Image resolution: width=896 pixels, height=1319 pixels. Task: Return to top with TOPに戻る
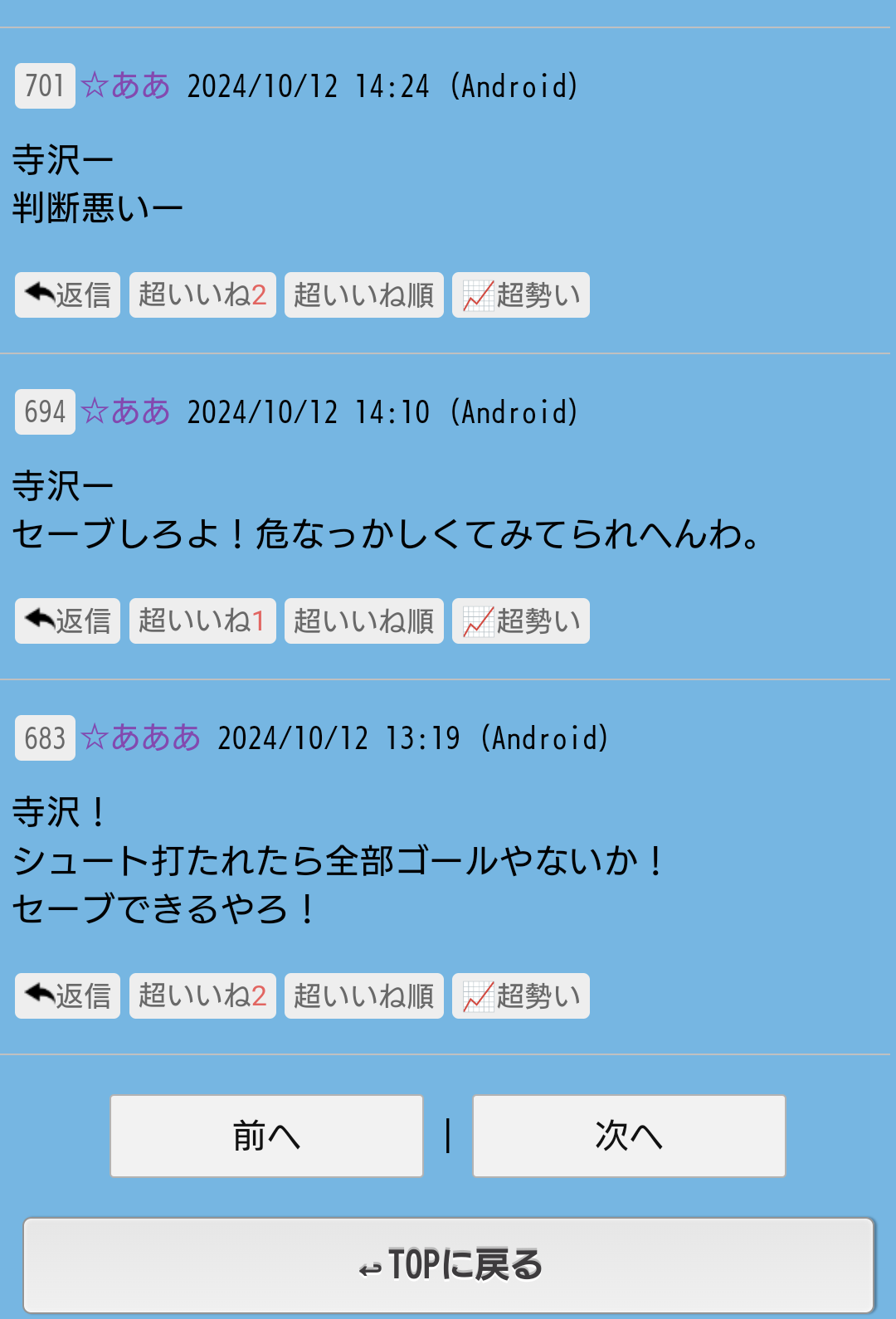[449, 1265]
